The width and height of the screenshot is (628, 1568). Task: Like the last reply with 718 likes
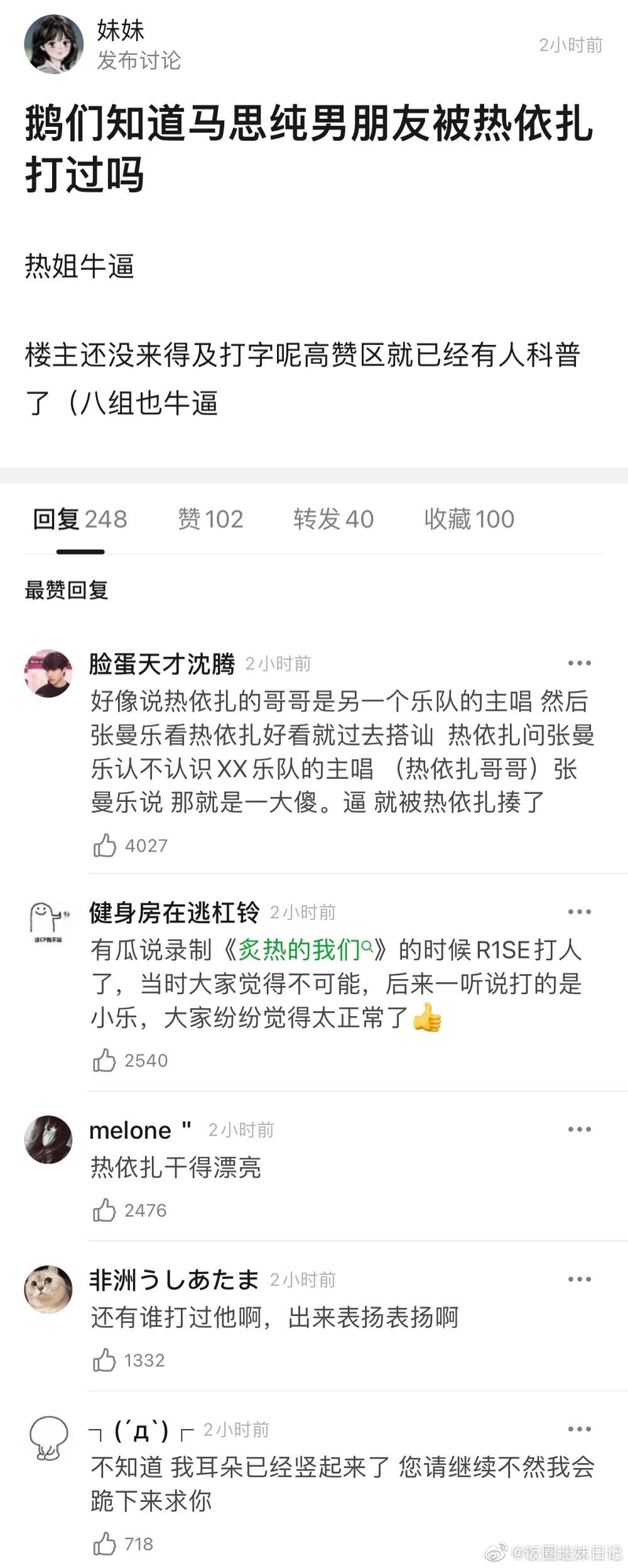[x=105, y=1543]
